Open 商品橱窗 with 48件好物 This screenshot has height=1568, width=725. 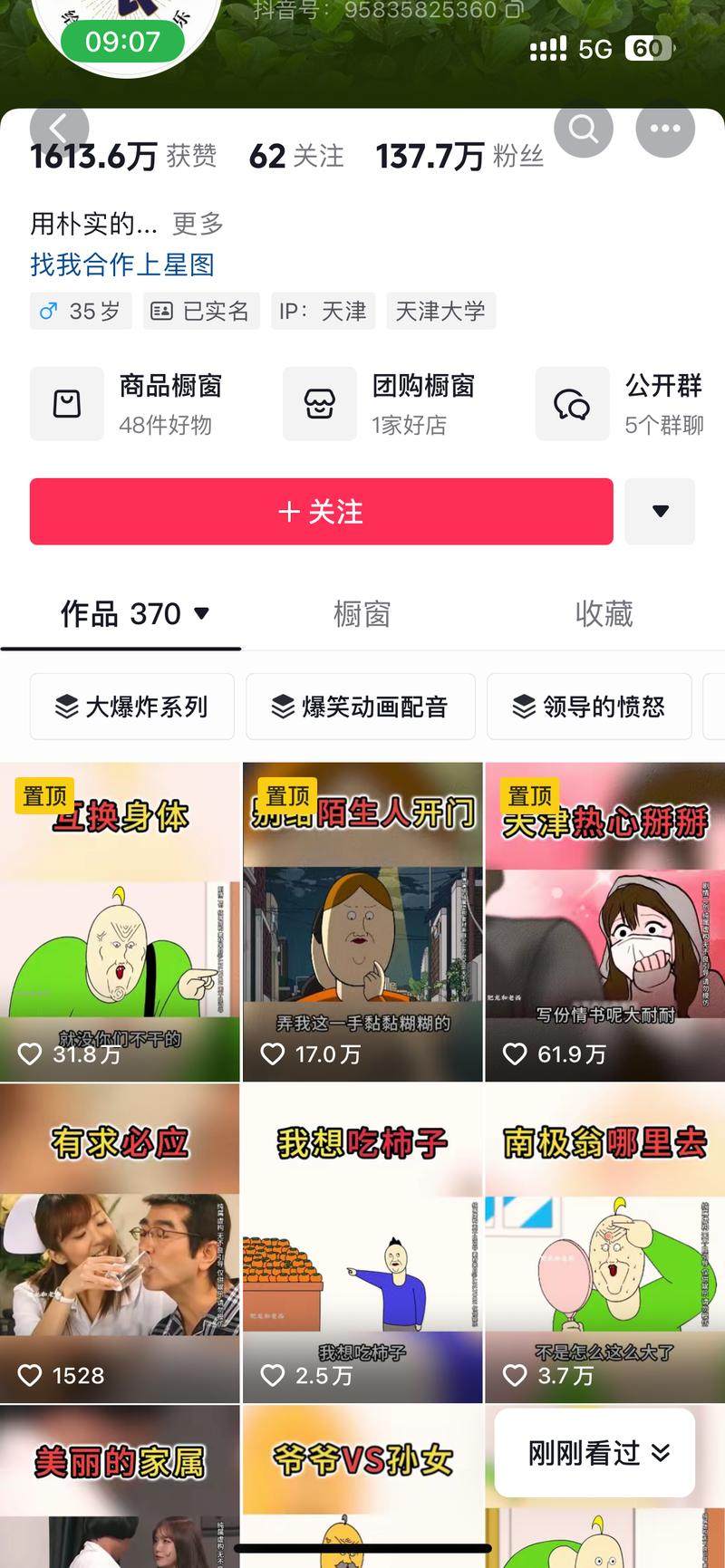pyautogui.click(x=136, y=403)
